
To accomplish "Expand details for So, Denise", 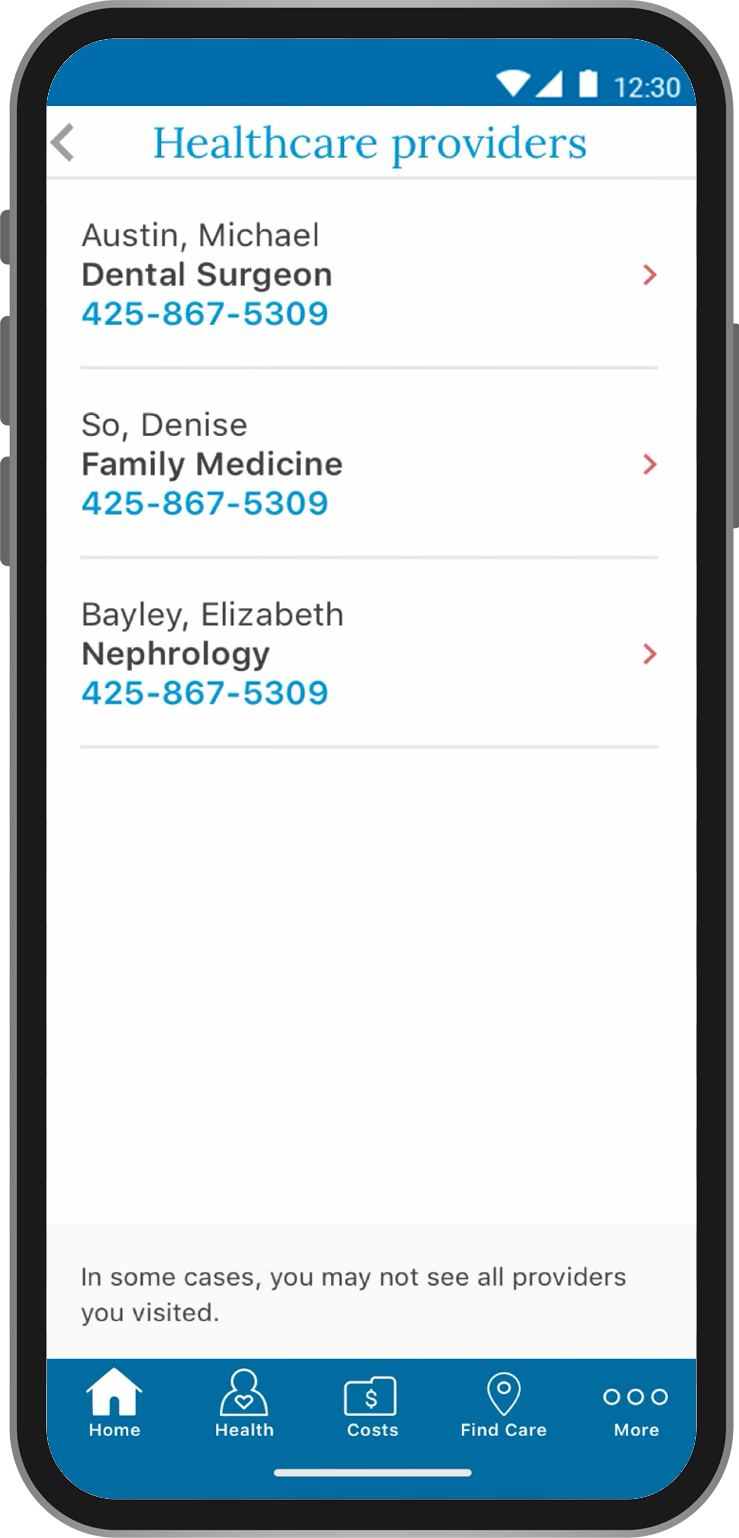I will pos(649,464).
